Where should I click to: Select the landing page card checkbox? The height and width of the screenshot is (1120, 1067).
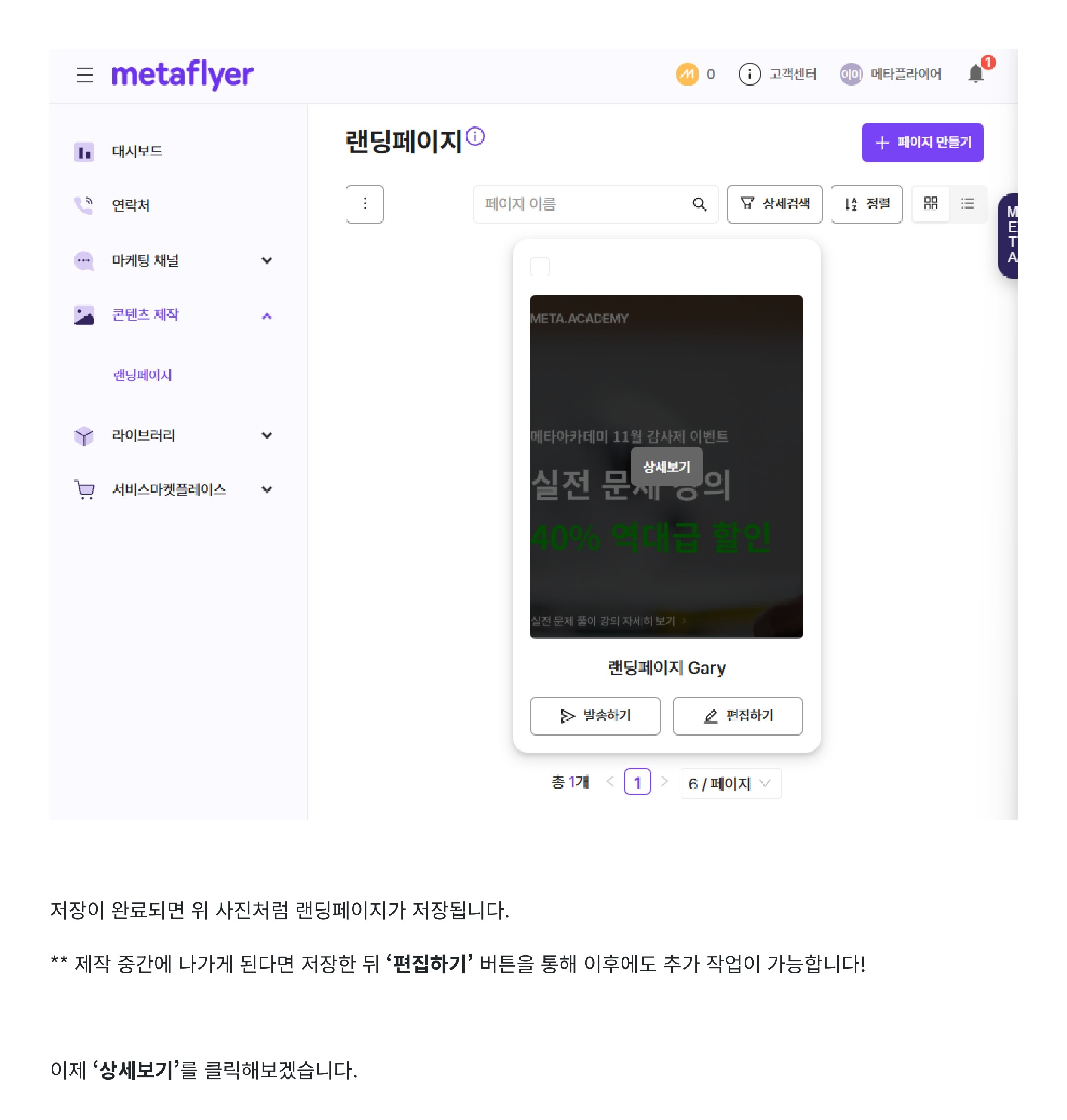[x=540, y=266]
